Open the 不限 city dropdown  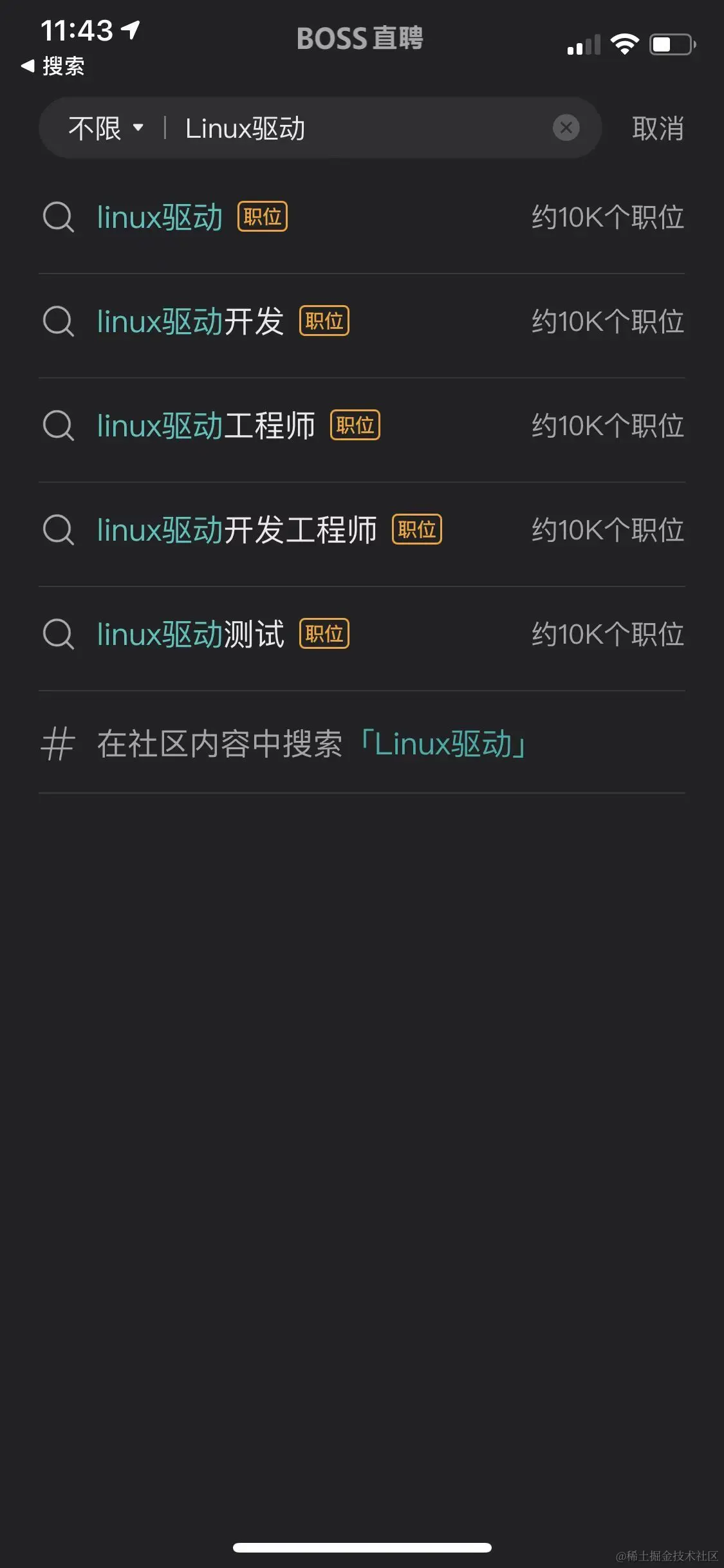[x=106, y=128]
